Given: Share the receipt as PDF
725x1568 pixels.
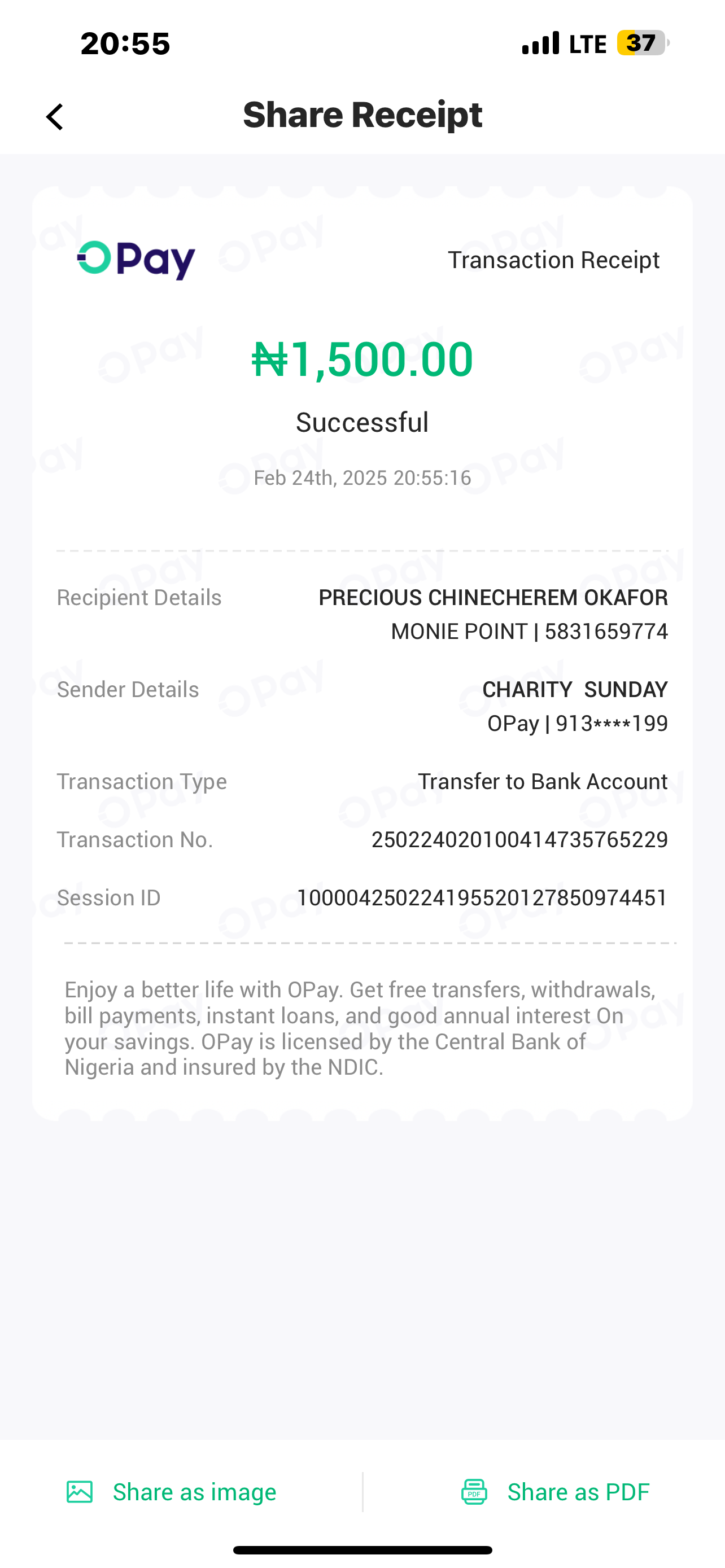Looking at the screenshot, I should pos(555,1492).
